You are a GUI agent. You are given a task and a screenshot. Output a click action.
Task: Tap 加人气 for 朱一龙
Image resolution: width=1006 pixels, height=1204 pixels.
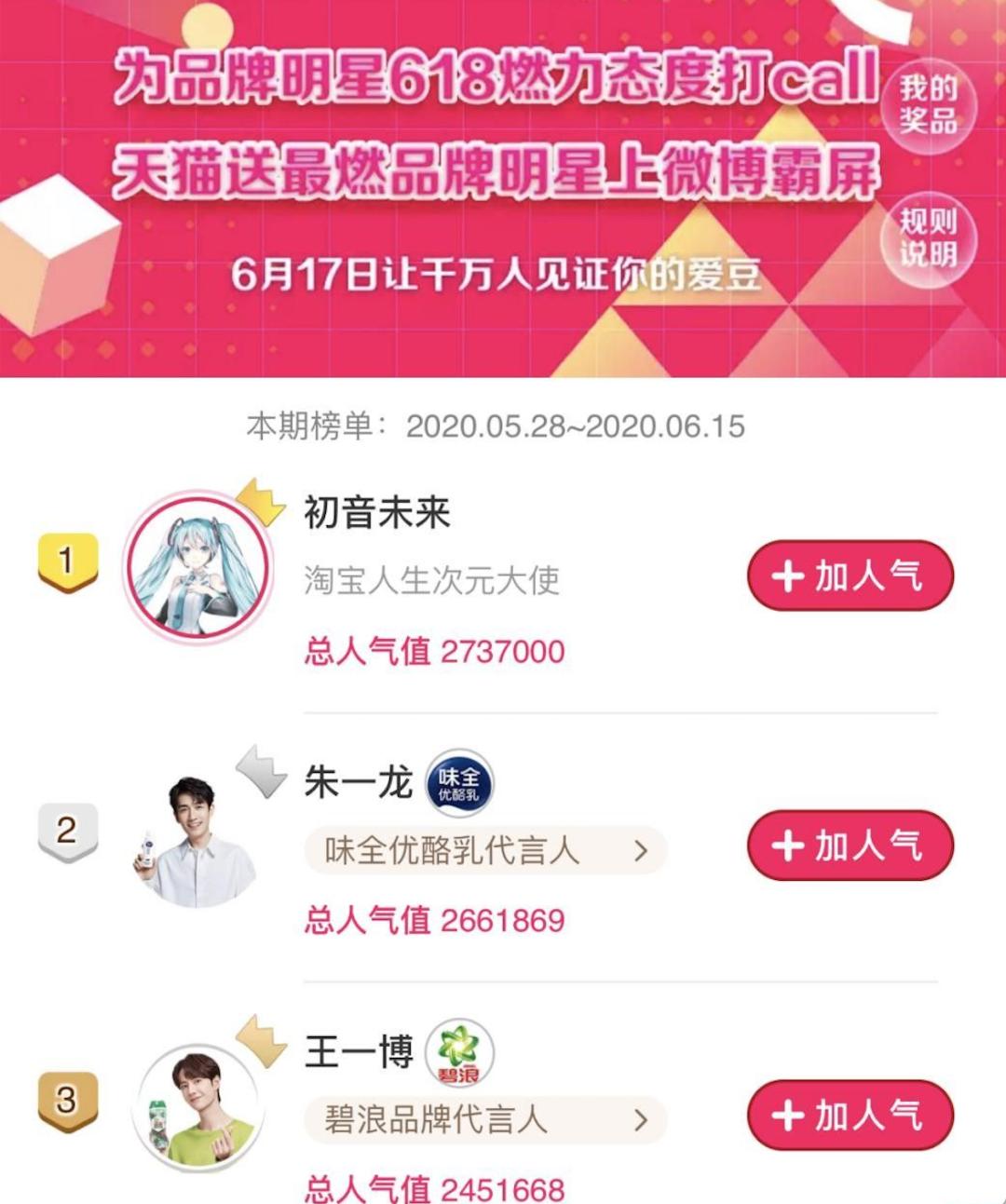[850, 846]
